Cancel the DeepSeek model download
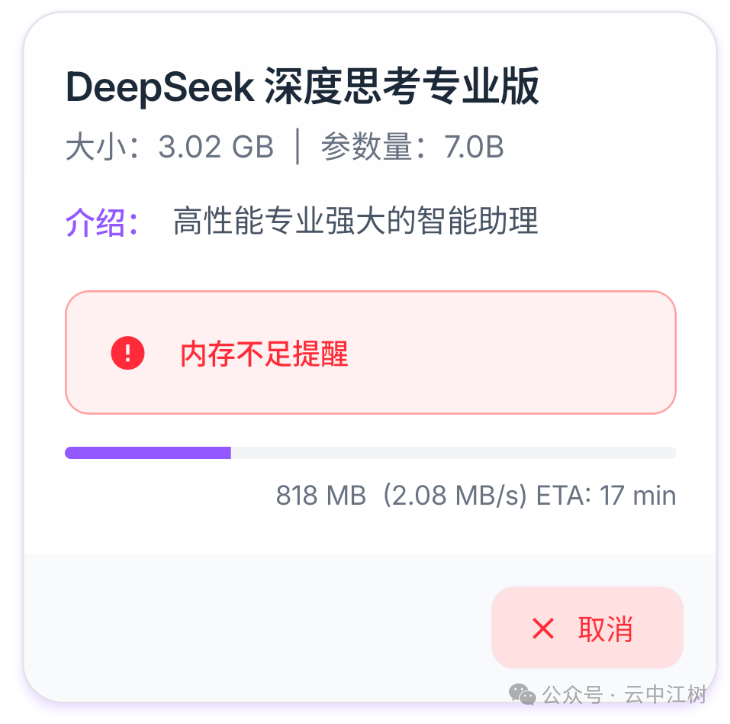 587,628
